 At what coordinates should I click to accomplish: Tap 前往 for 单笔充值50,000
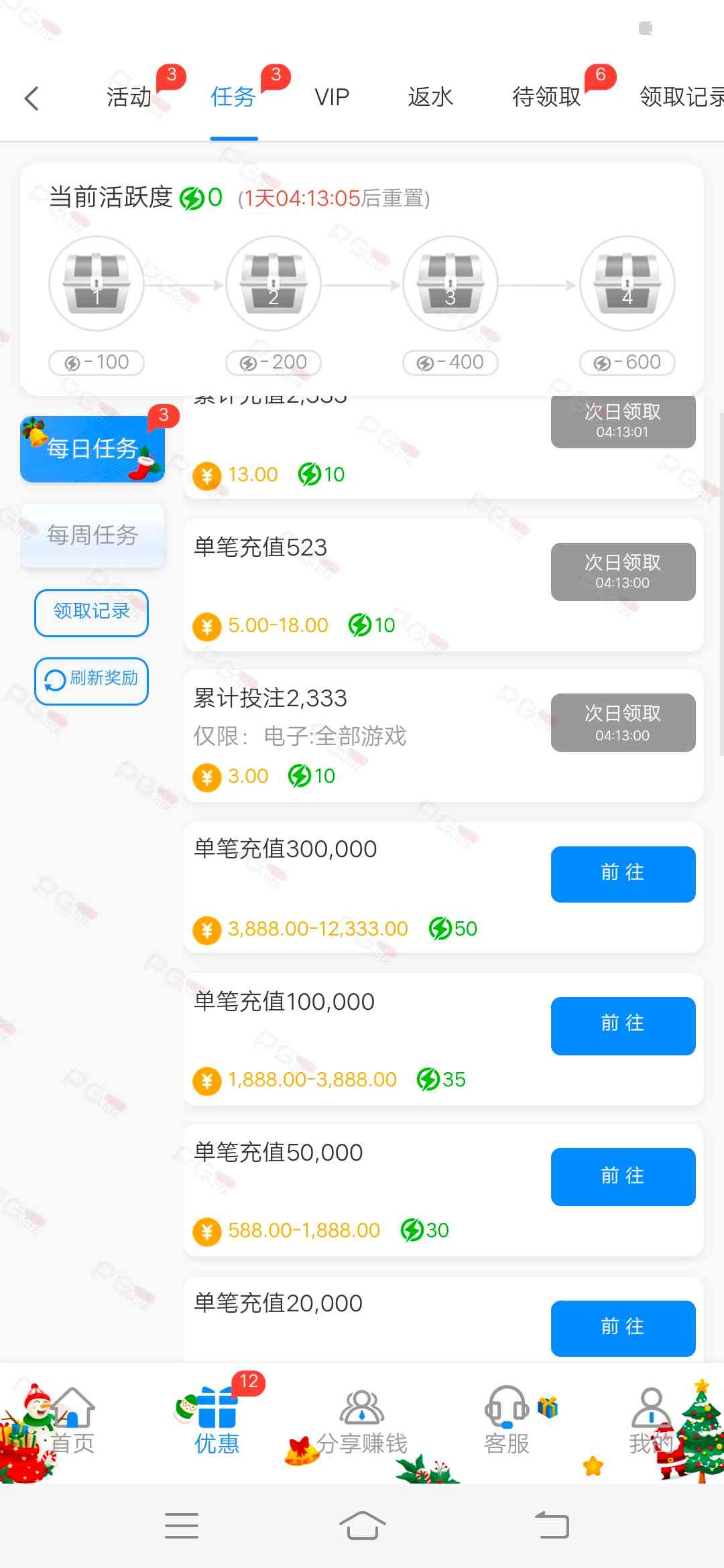tap(623, 1177)
